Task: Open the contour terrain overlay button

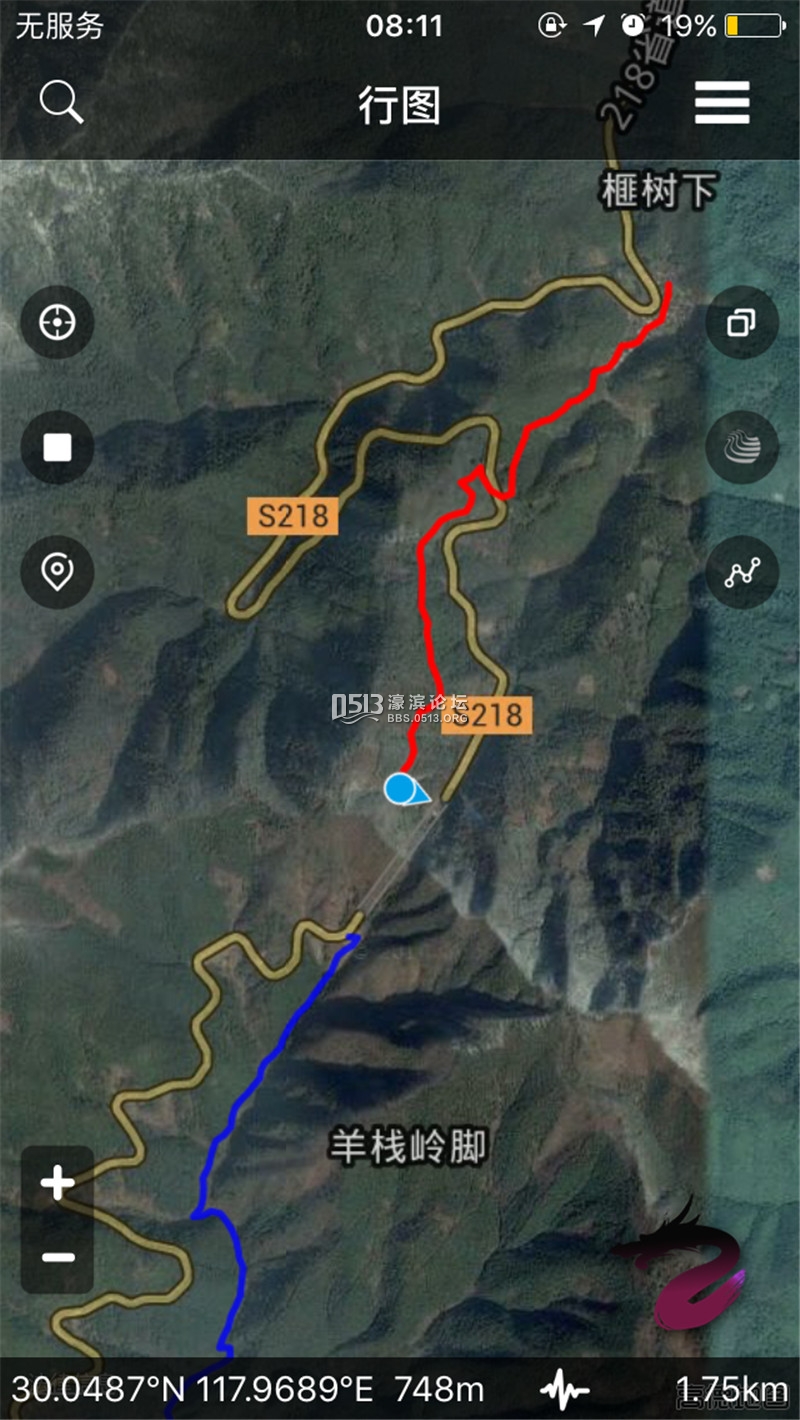Action: pos(742,447)
